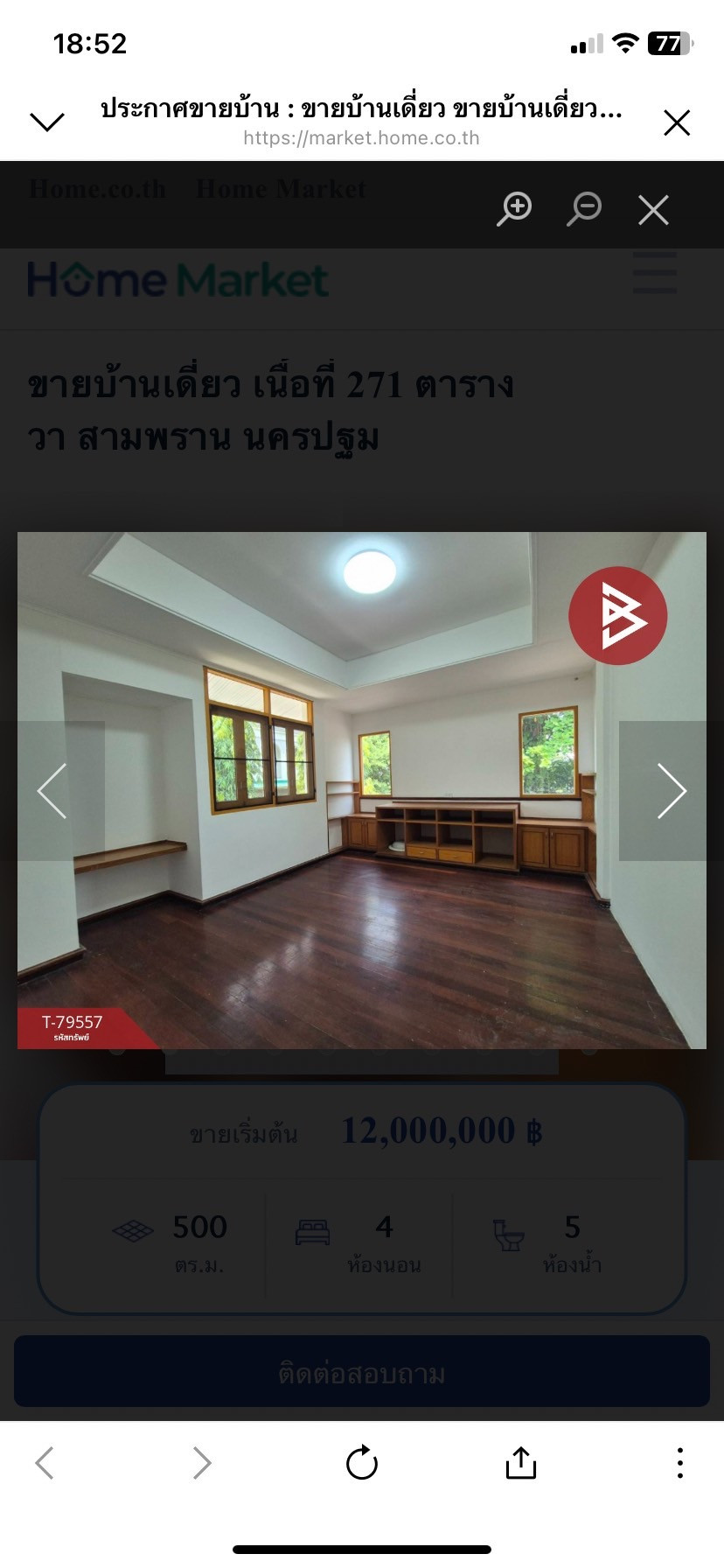The width and height of the screenshot is (724, 1568).
Task: Open the browser's more options menu
Action: click(x=679, y=1462)
